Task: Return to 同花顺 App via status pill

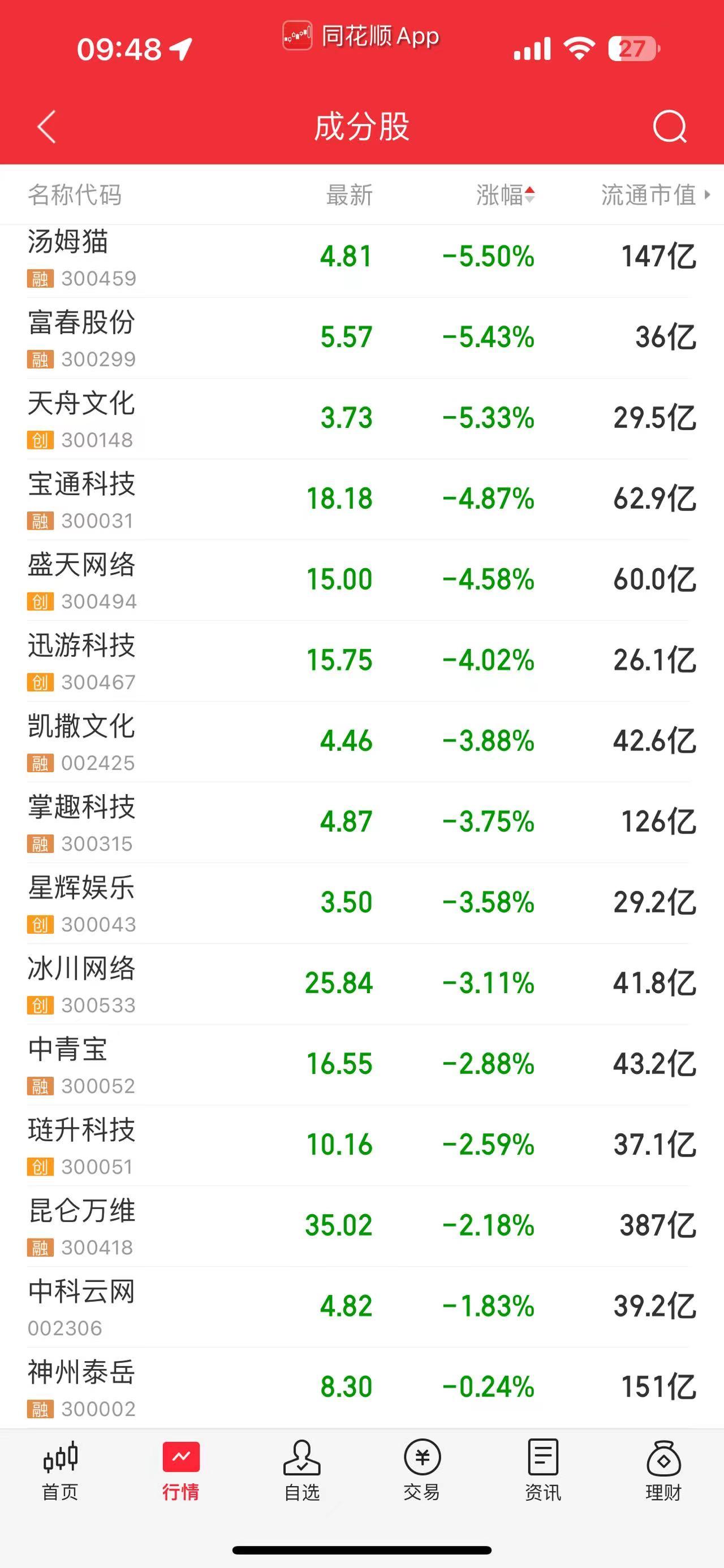Action: click(361, 37)
